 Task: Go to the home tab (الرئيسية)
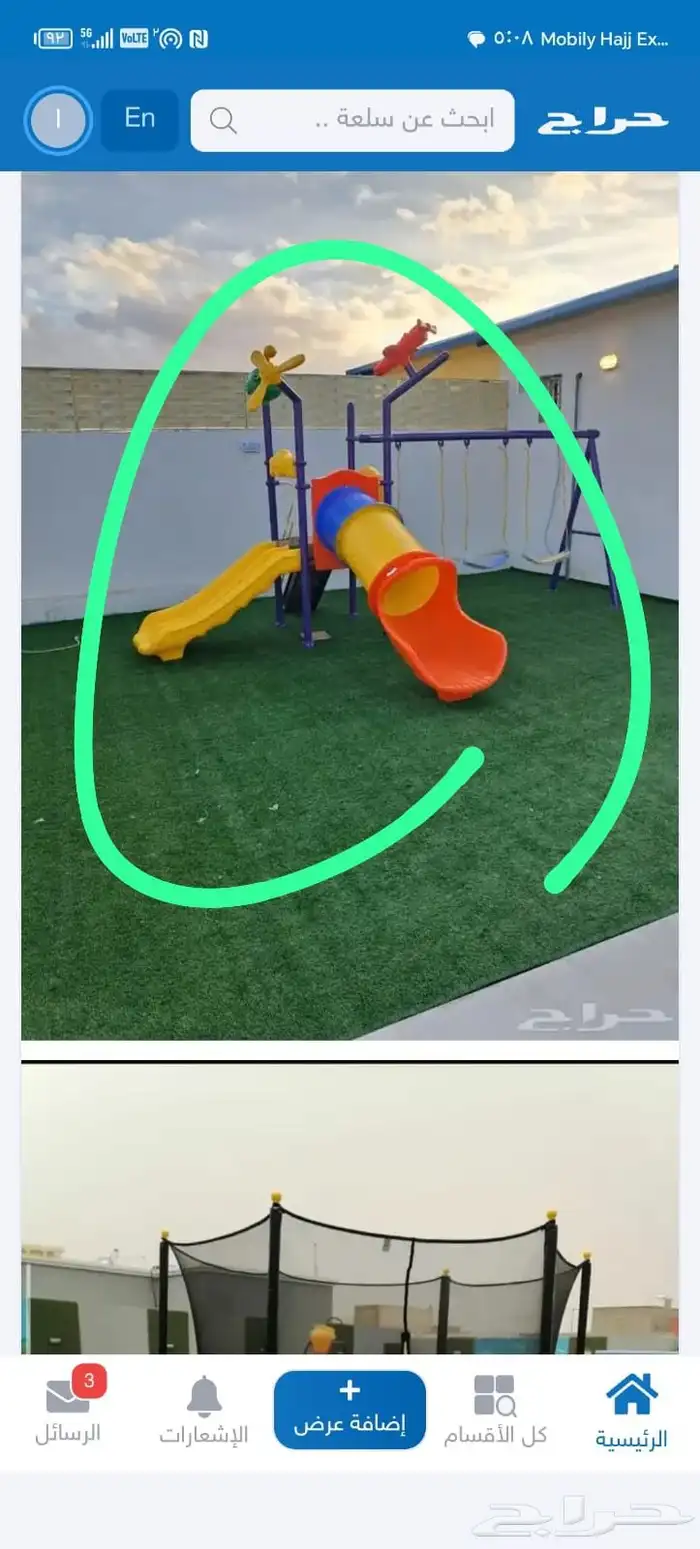coord(631,1410)
